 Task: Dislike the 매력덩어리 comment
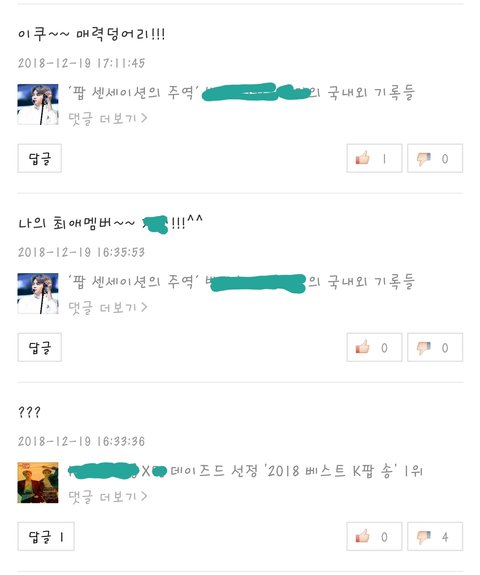[x=435, y=158]
